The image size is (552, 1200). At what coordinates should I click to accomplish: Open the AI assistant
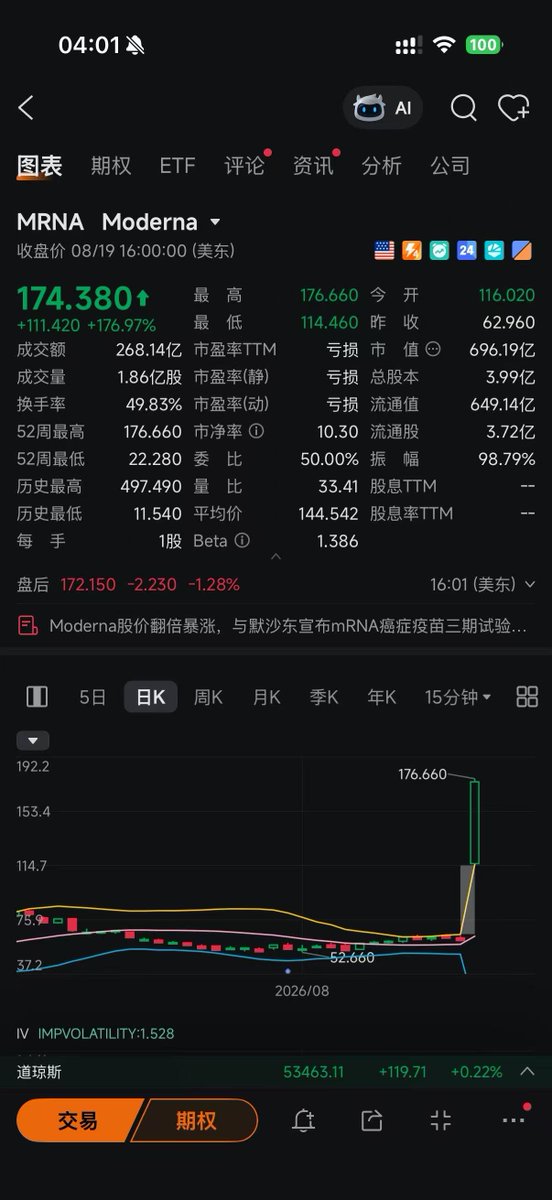click(x=383, y=108)
